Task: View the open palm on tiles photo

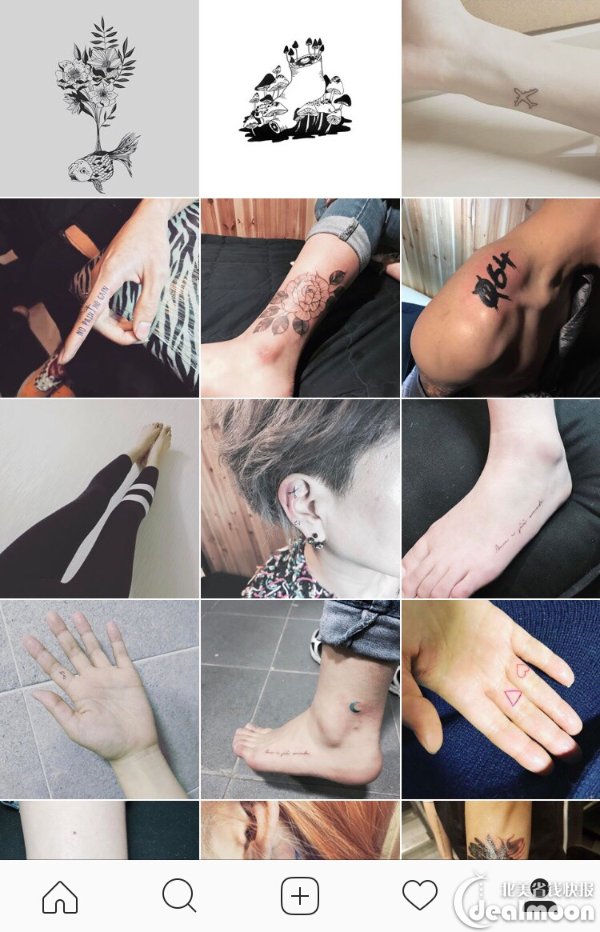Action: 99,699
